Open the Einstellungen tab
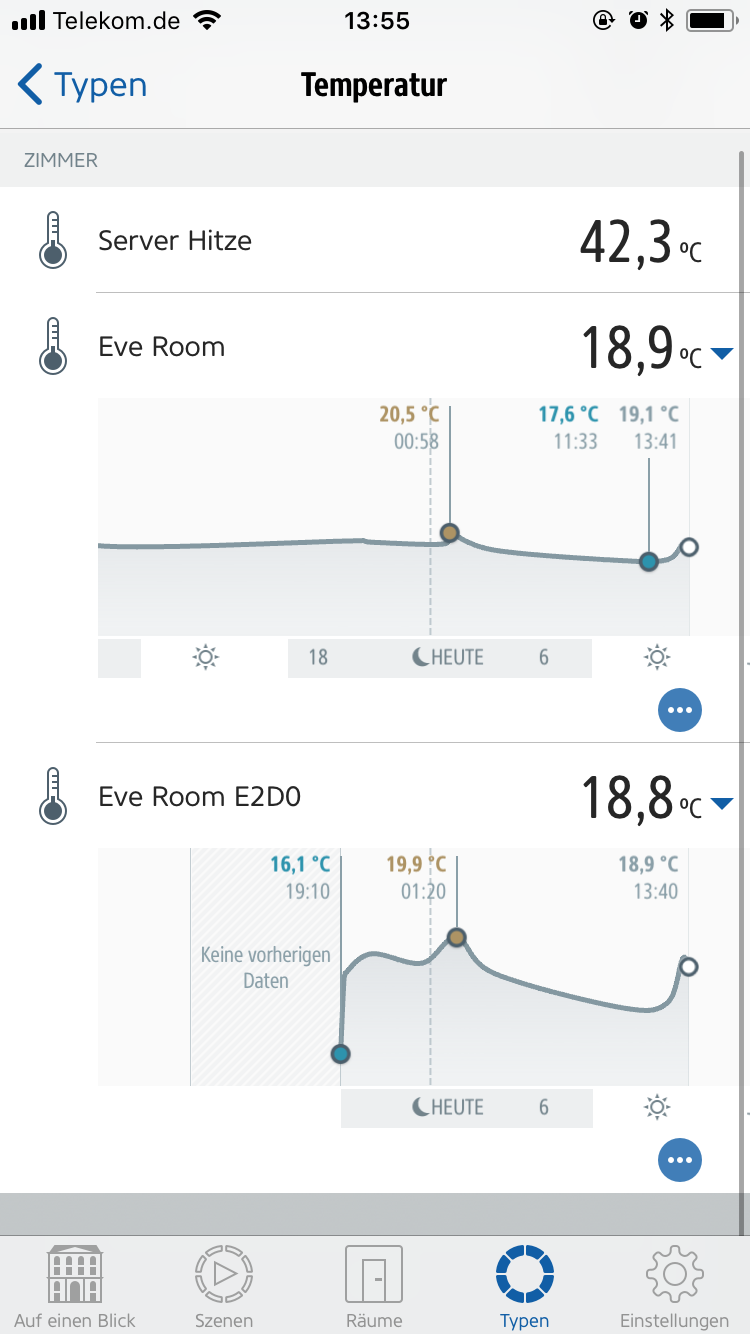Screen dimensions: 750x1334 pyautogui.click(x=674, y=1285)
